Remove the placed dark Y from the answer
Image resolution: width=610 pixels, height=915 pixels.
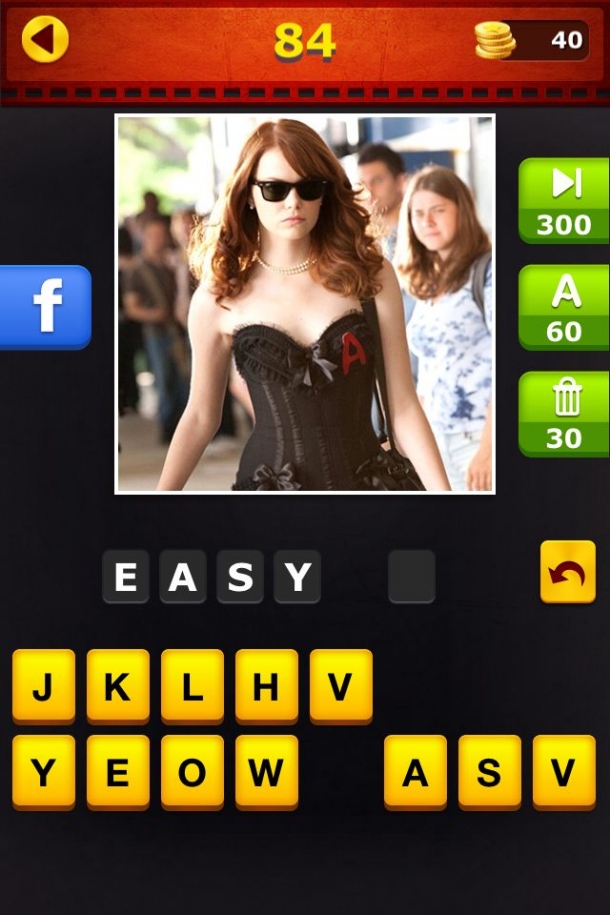click(x=297, y=577)
